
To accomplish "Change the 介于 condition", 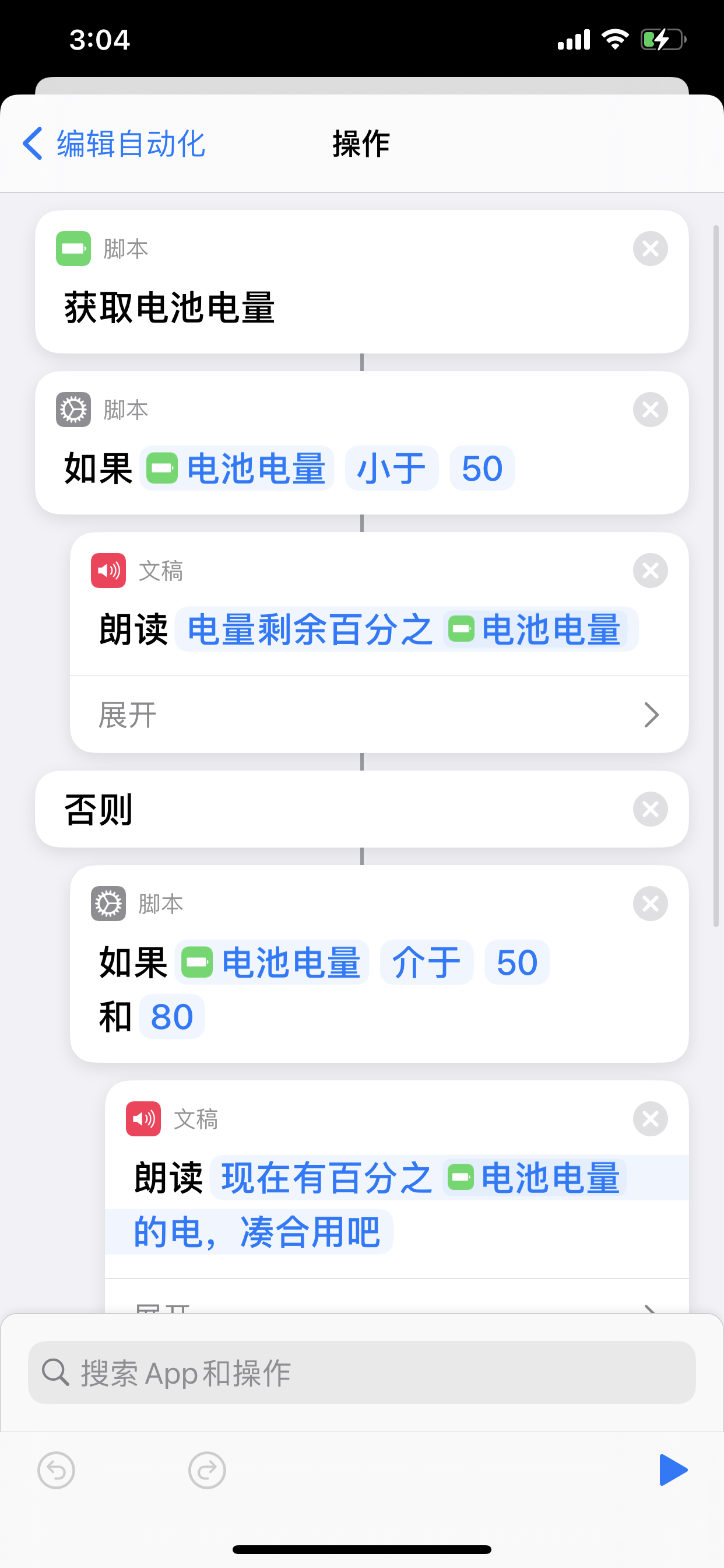I will (x=426, y=963).
